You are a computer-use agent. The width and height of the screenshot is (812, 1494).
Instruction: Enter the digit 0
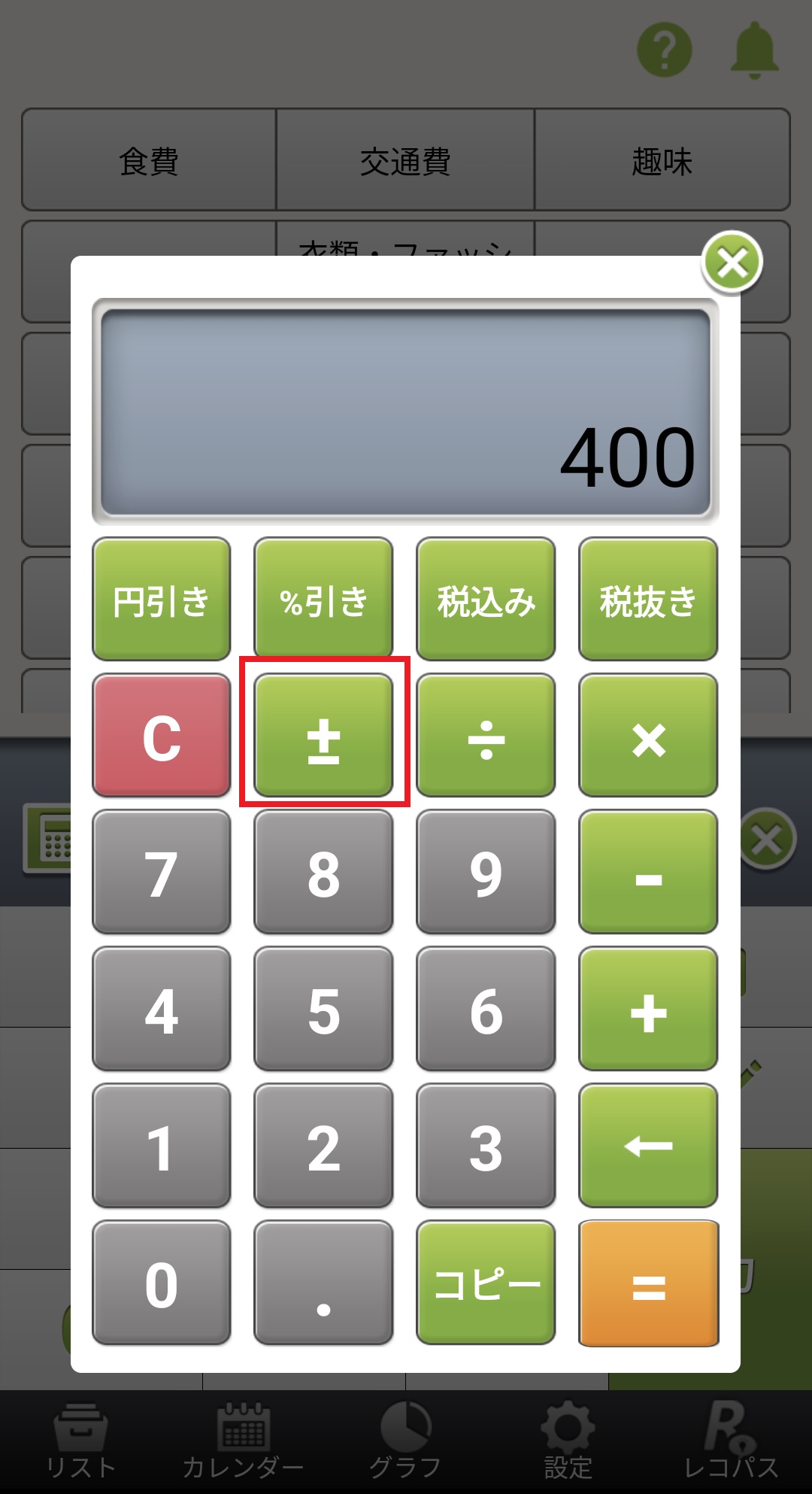tap(161, 1283)
